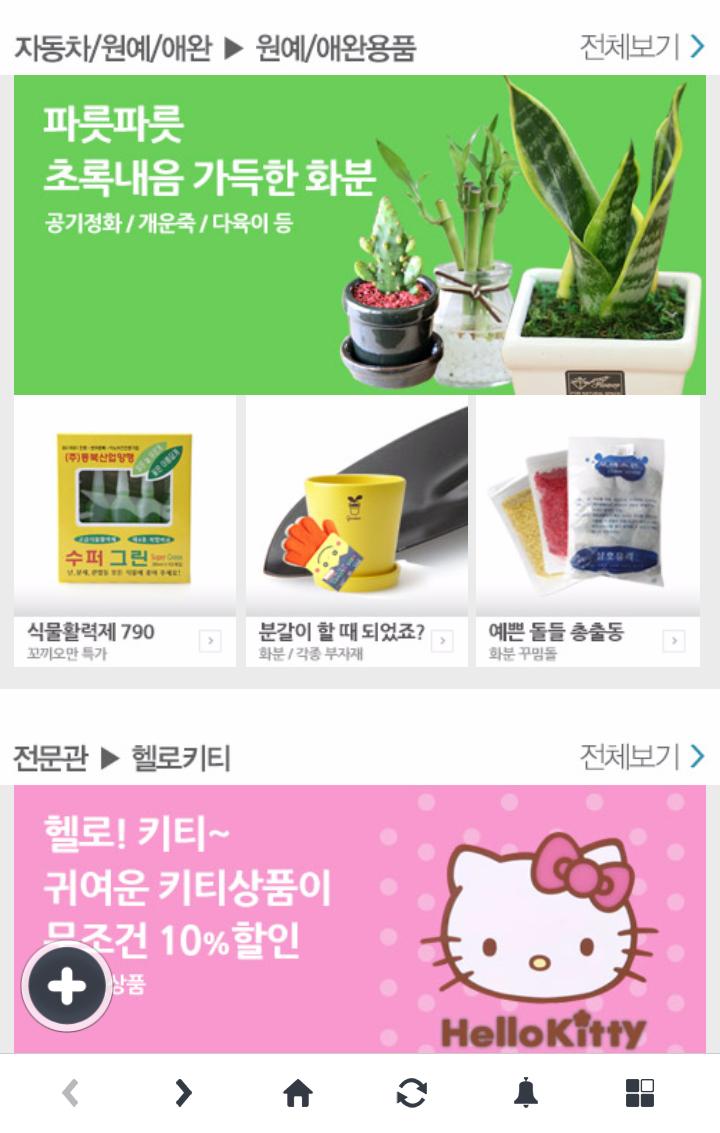Screen dimensions: 720x1133
Task: Open the 식물활력제 790 product card
Action: 125,532
